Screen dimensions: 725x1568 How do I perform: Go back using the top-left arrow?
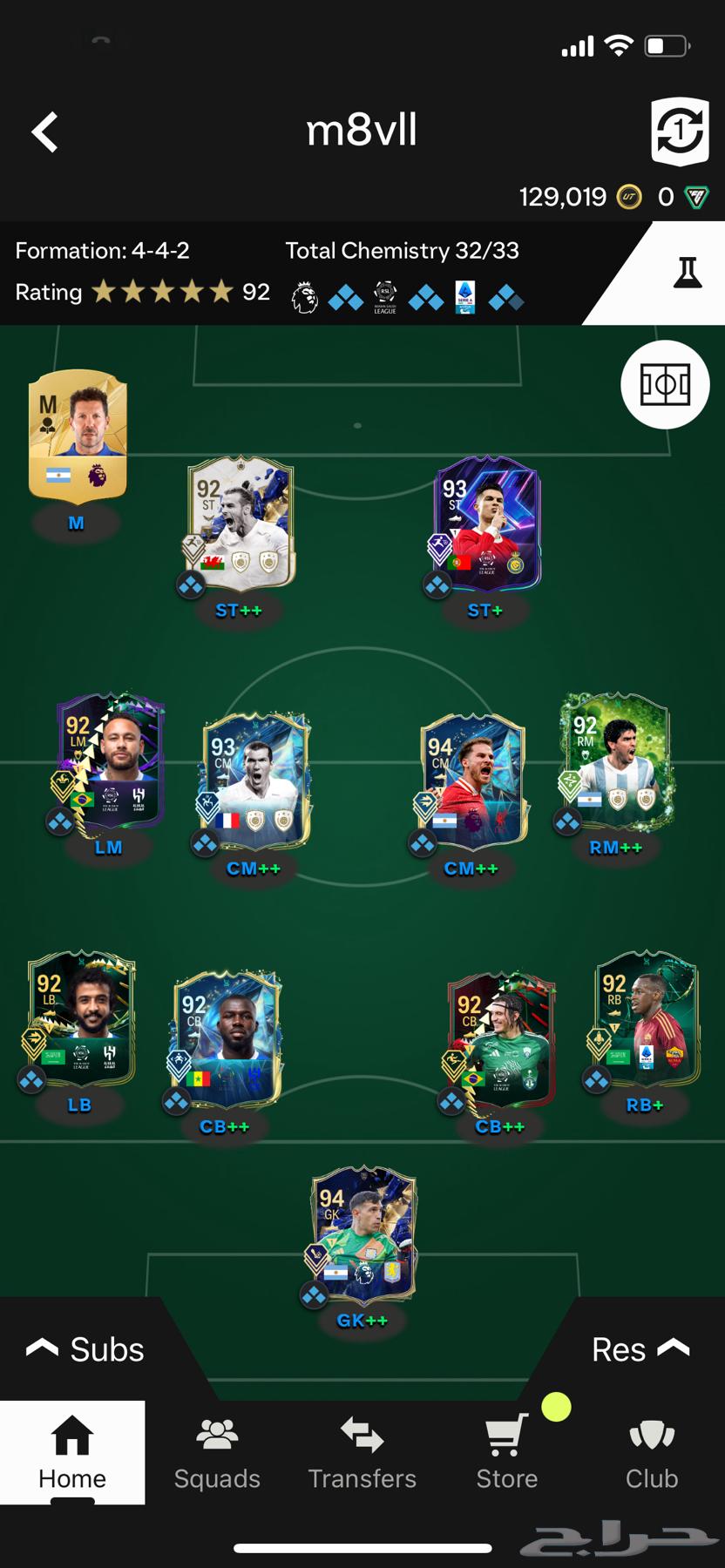[x=45, y=132]
